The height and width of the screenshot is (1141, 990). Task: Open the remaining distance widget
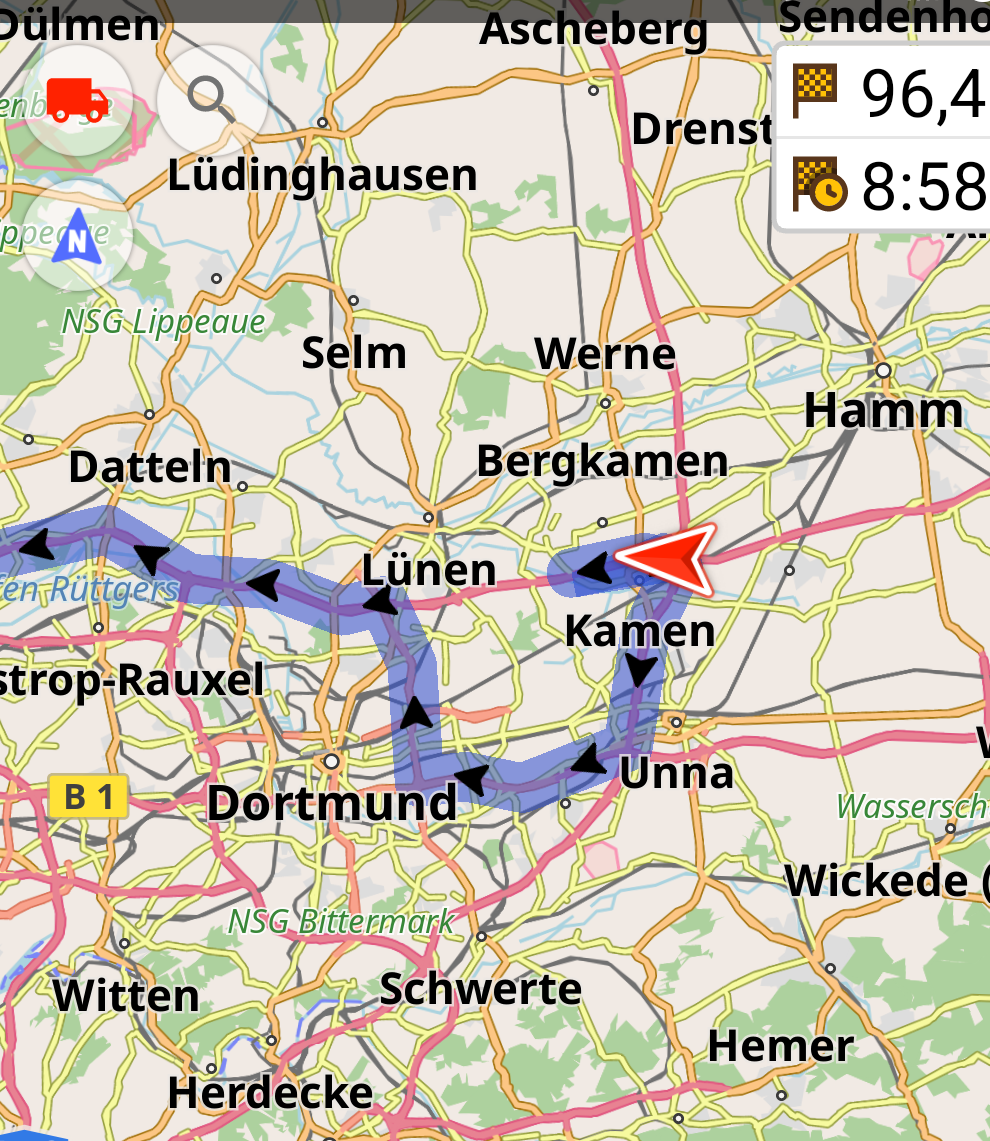(x=885, y=92)
